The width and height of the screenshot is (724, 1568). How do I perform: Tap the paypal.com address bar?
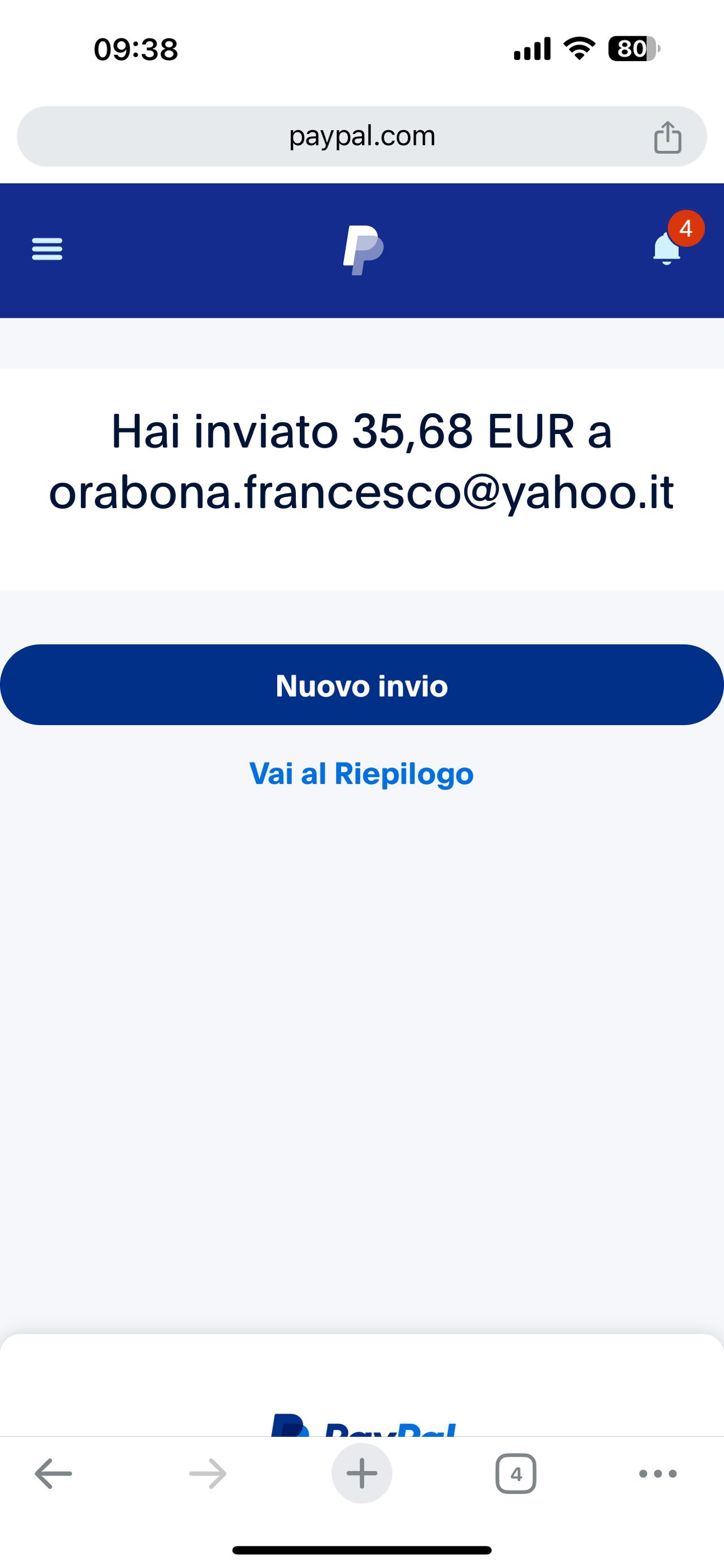[361, 136]
